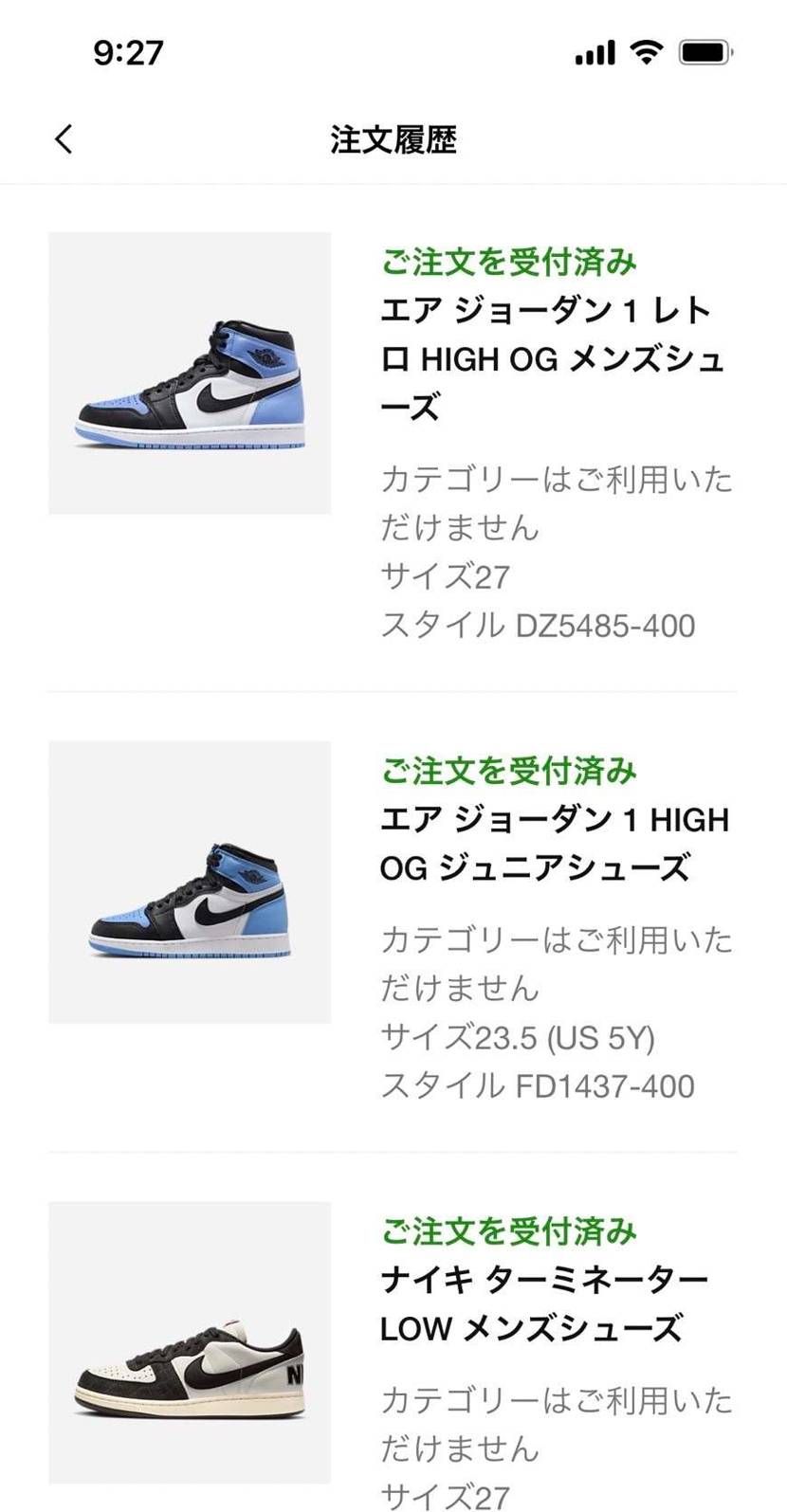Tap the clock showing 9:27

pos(128,52)
